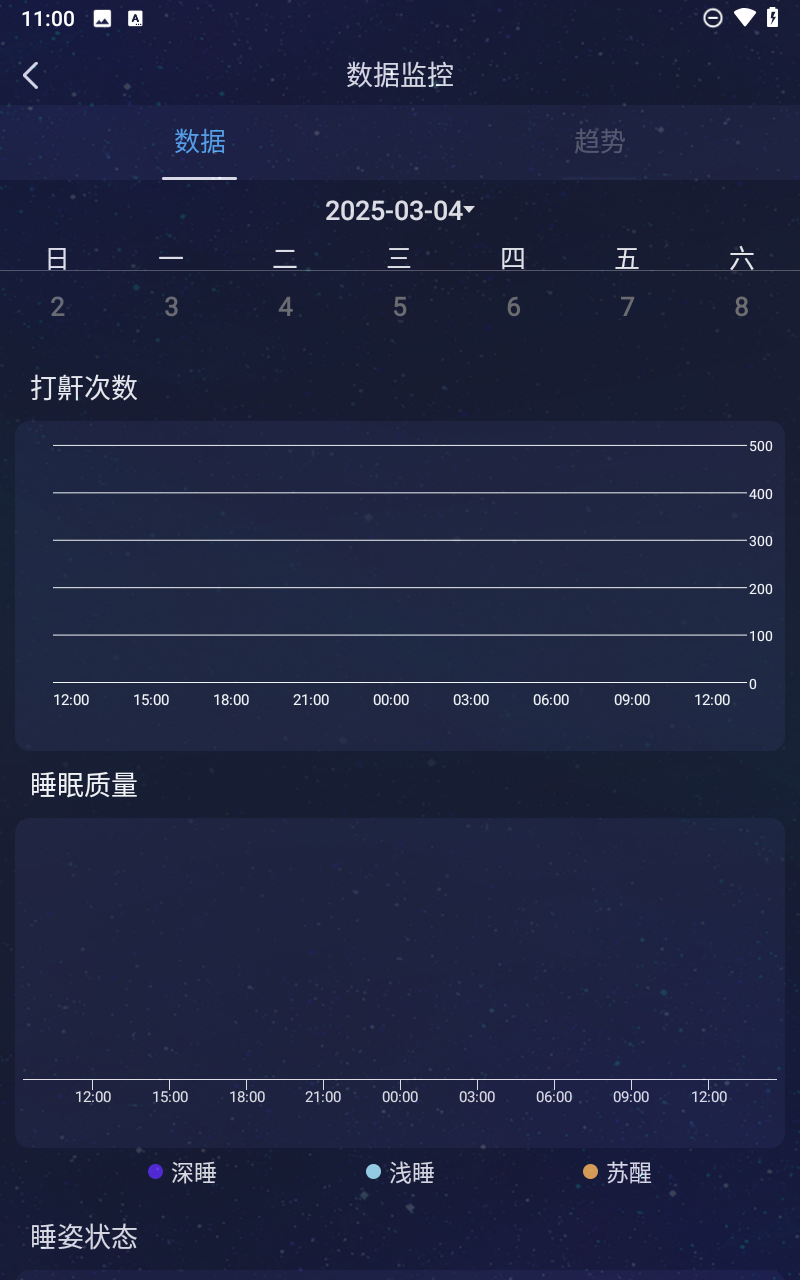This screenshot has height=1280, width=800.
Task: Select day 3 in the week calendar
Action: click(x=171, y=306)
